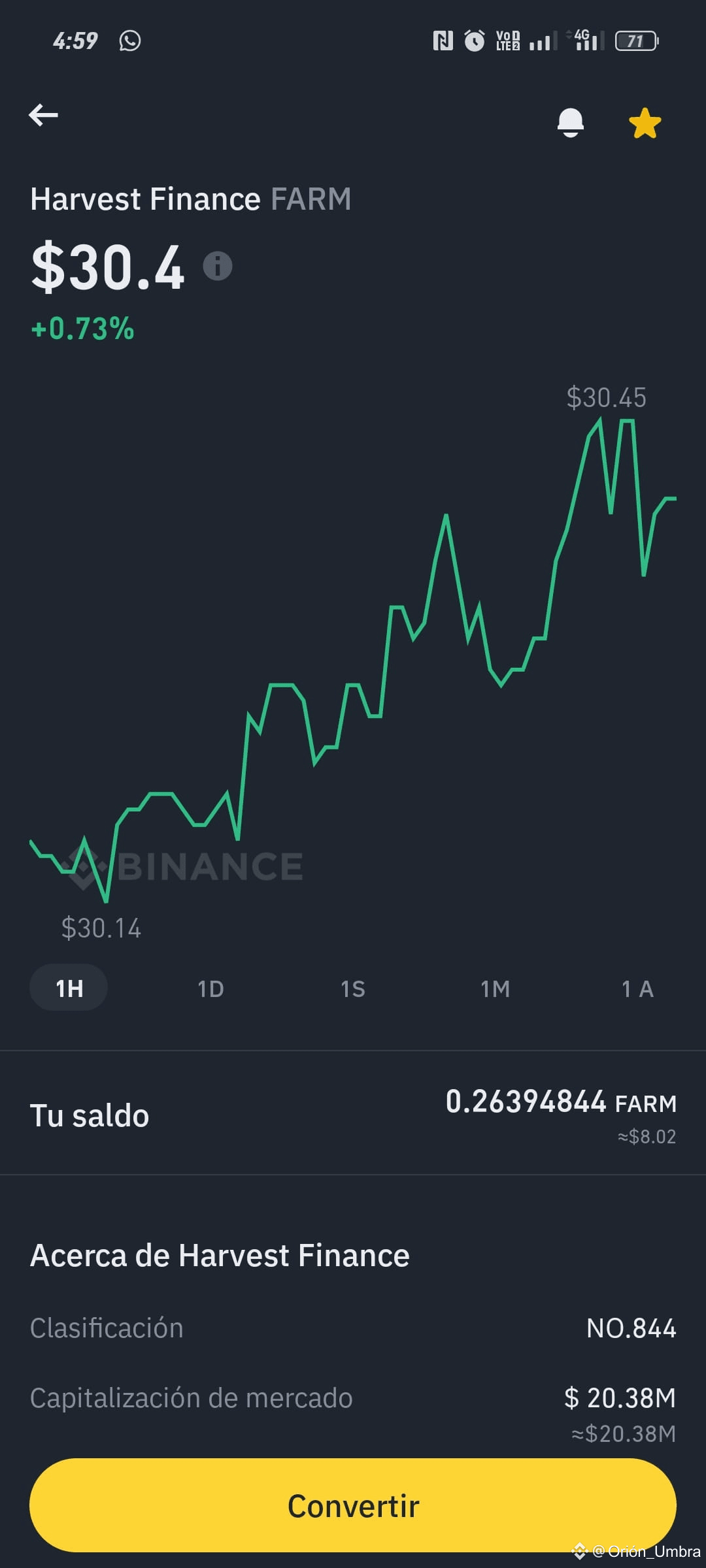This screenshot has width=706, height=1568.
Task: Go back with the arrow icon
Action: pos(44,115)
